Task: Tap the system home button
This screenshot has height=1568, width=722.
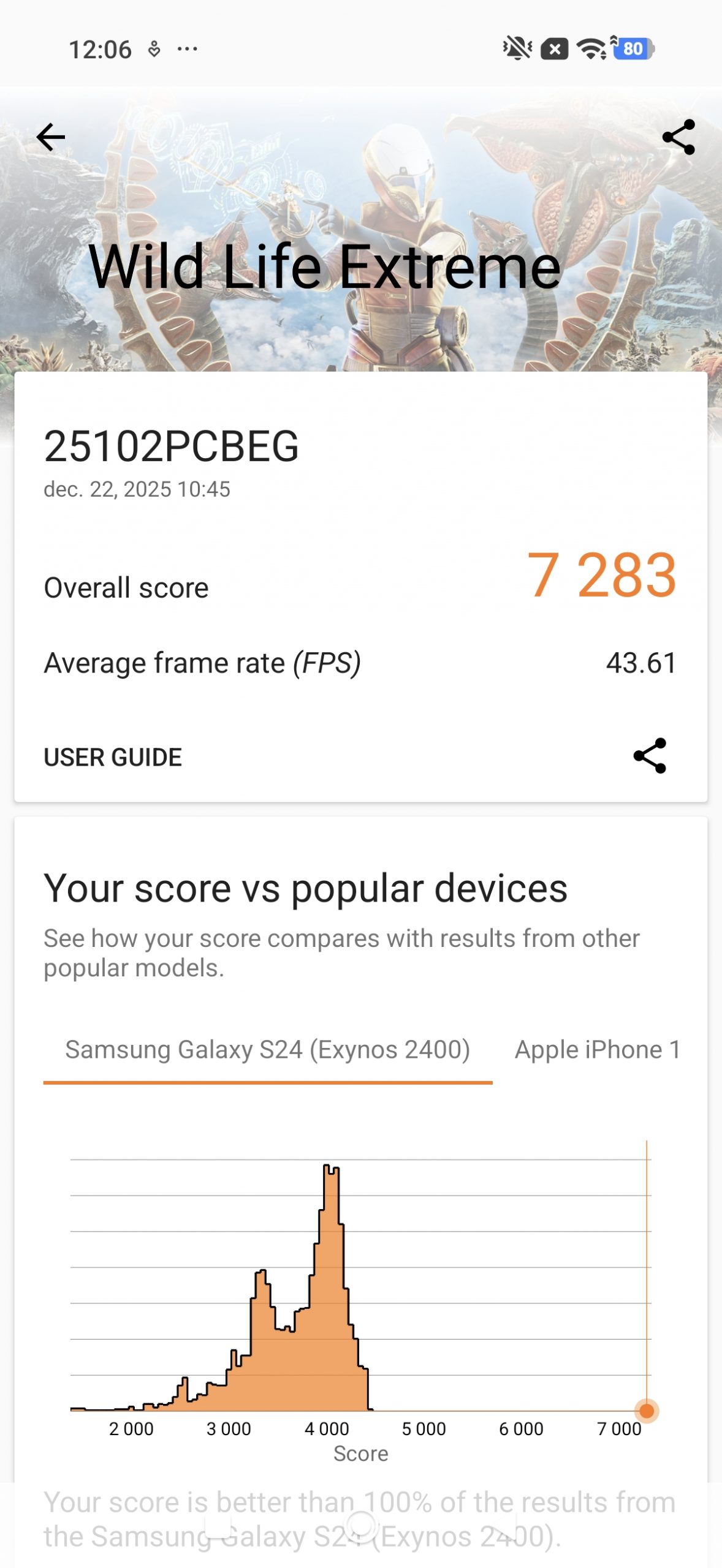Action: coord(361,1525)
